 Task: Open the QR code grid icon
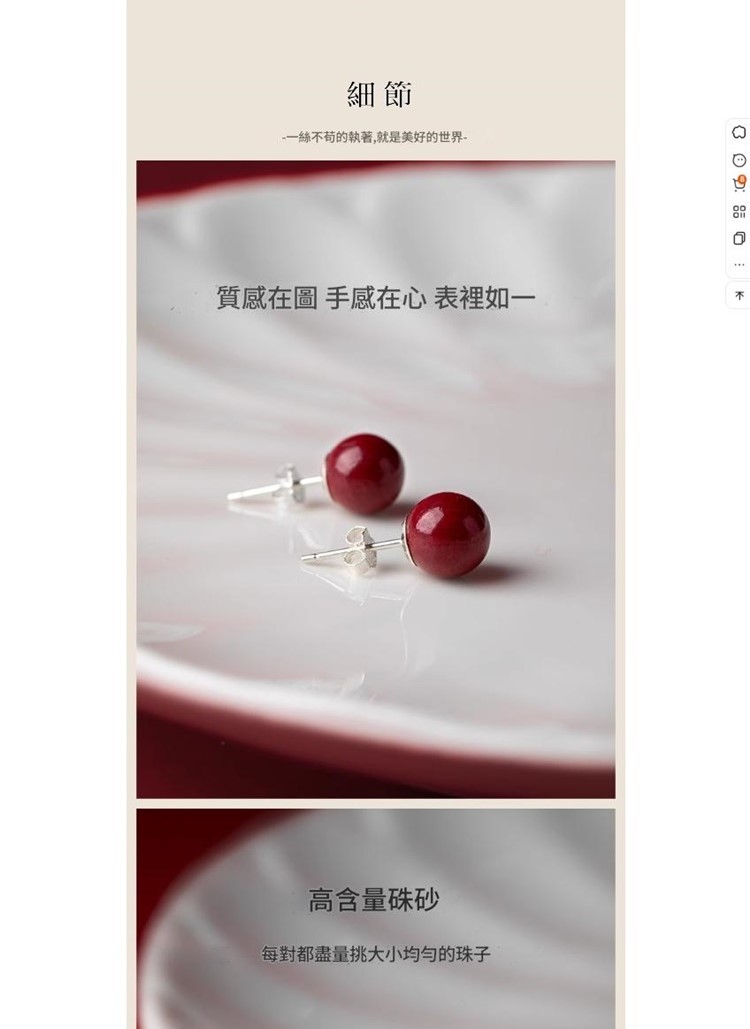pos(739,211)
